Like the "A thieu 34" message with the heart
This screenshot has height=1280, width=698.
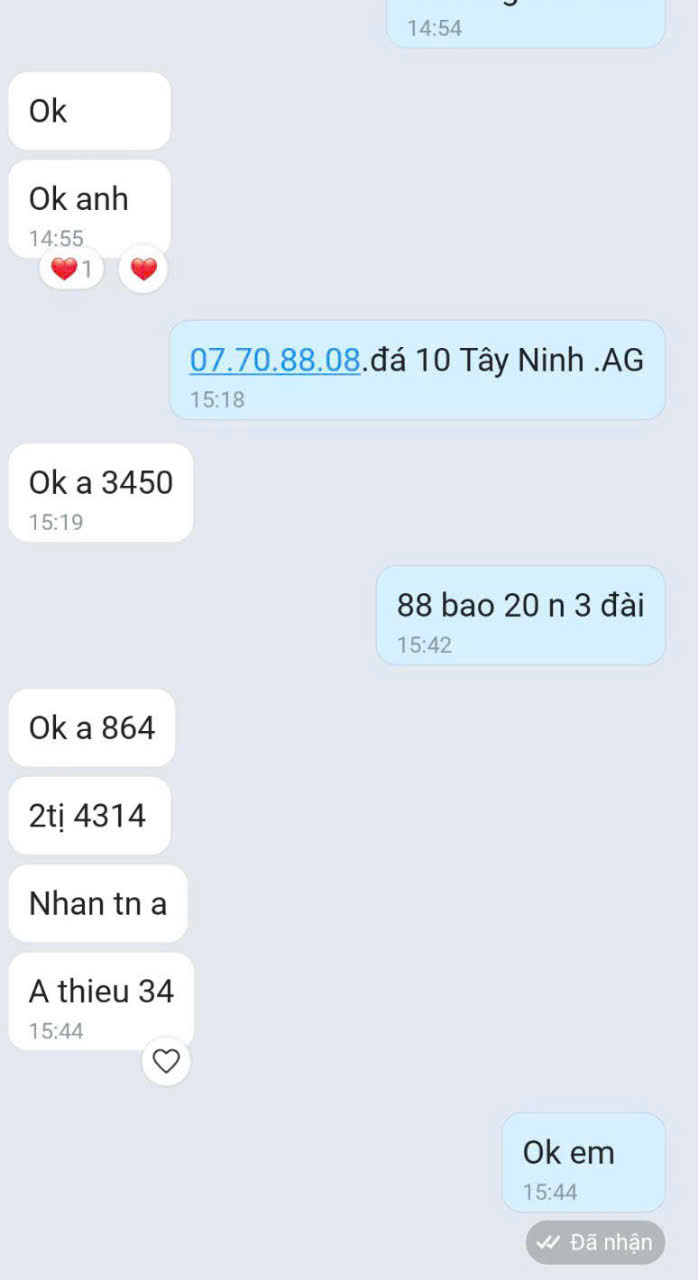tap(166, 1061)
